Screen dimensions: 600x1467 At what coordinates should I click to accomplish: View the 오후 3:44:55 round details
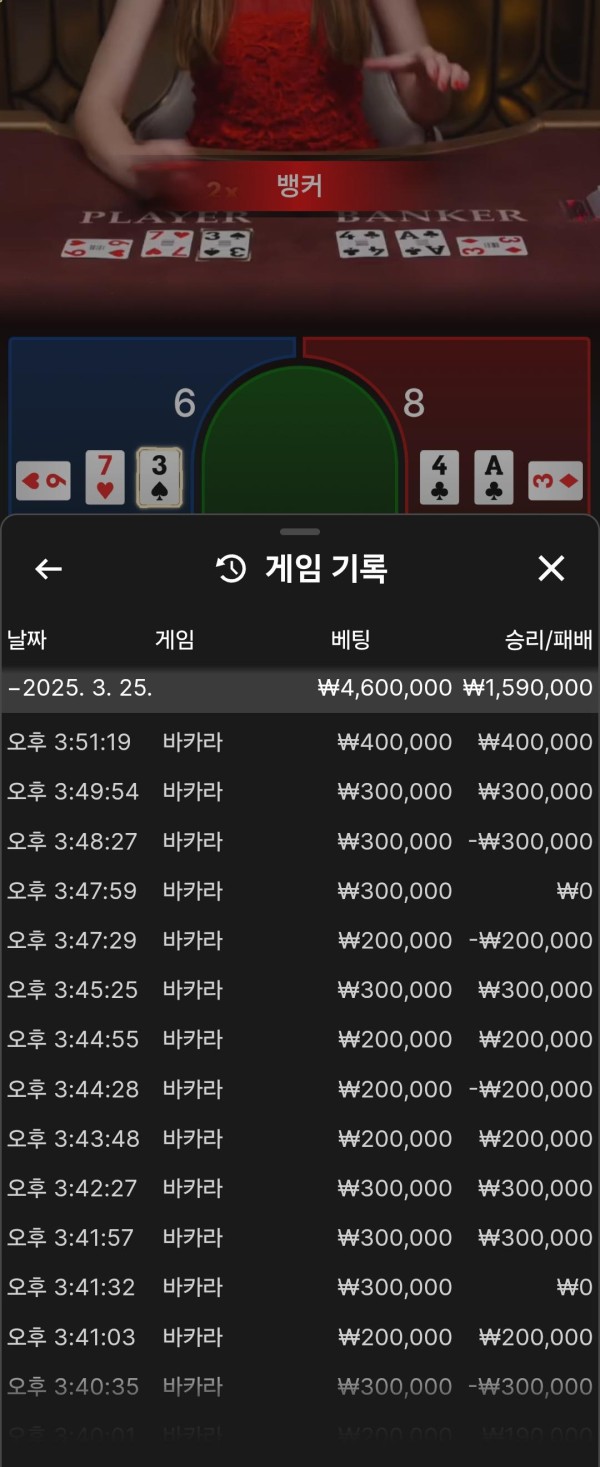pyautogui.click(x=300, y=1039)
